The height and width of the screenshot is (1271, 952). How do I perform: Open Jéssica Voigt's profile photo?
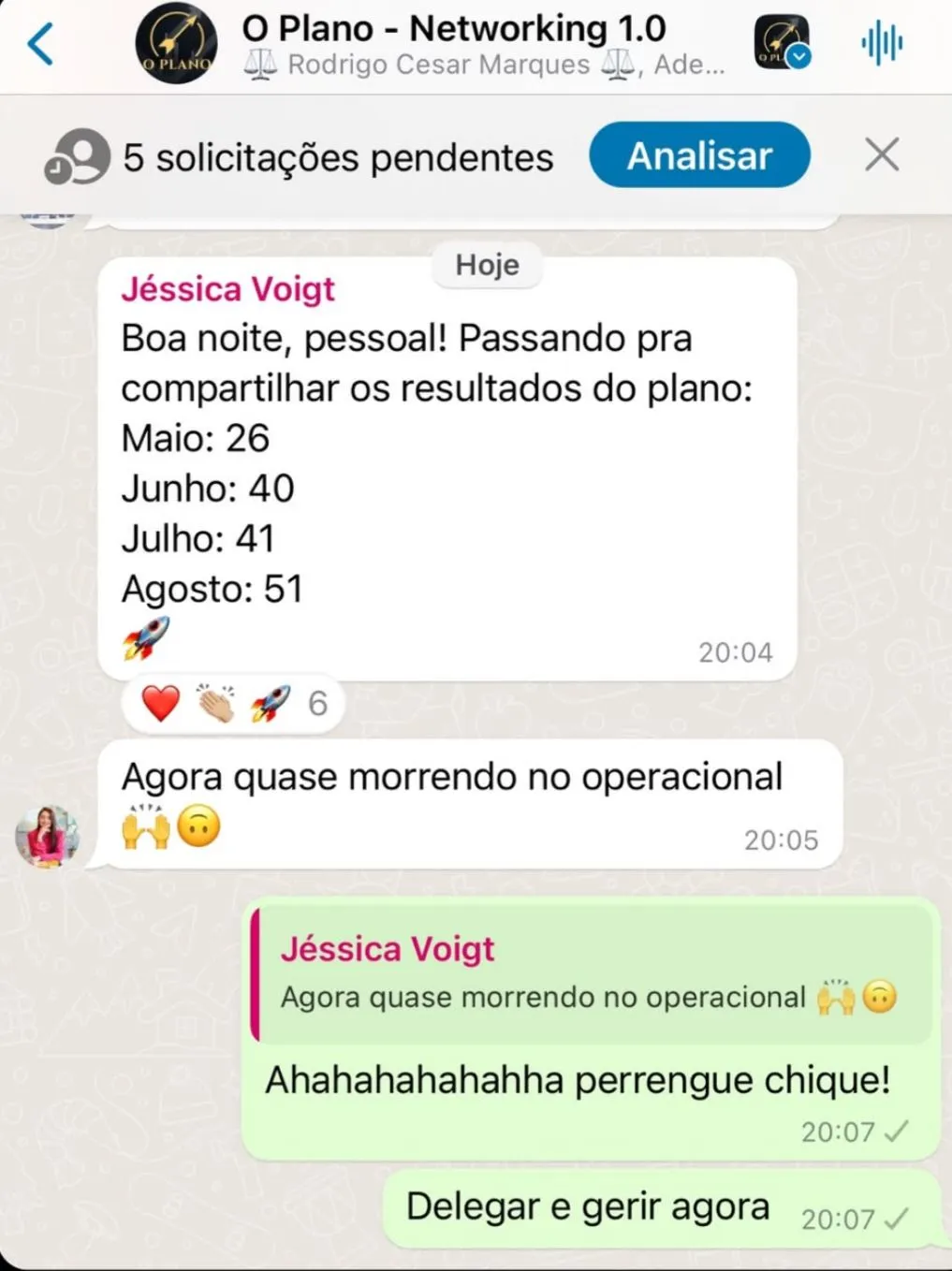(47, 836)
